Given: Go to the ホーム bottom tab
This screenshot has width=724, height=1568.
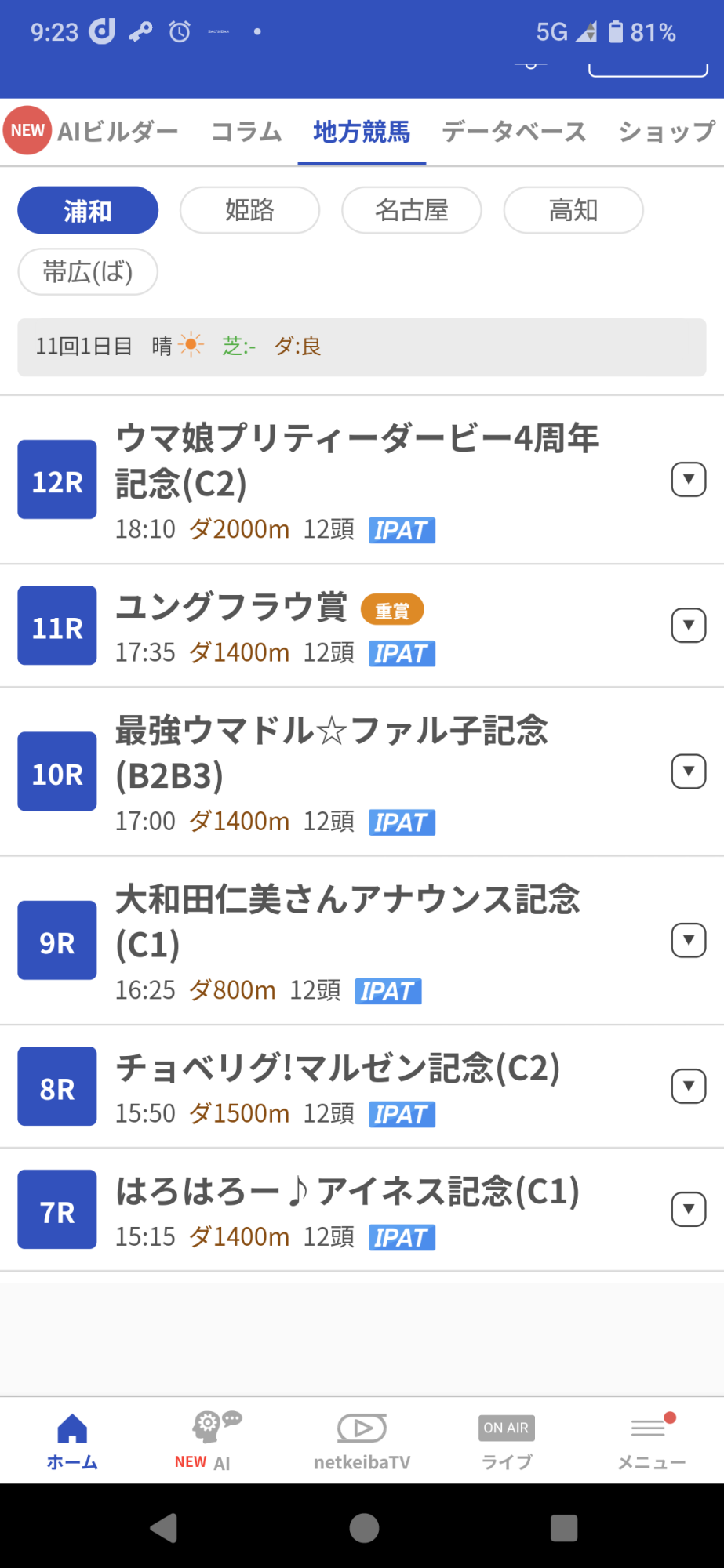Looking at the screenshot, I should point(72,1441).
